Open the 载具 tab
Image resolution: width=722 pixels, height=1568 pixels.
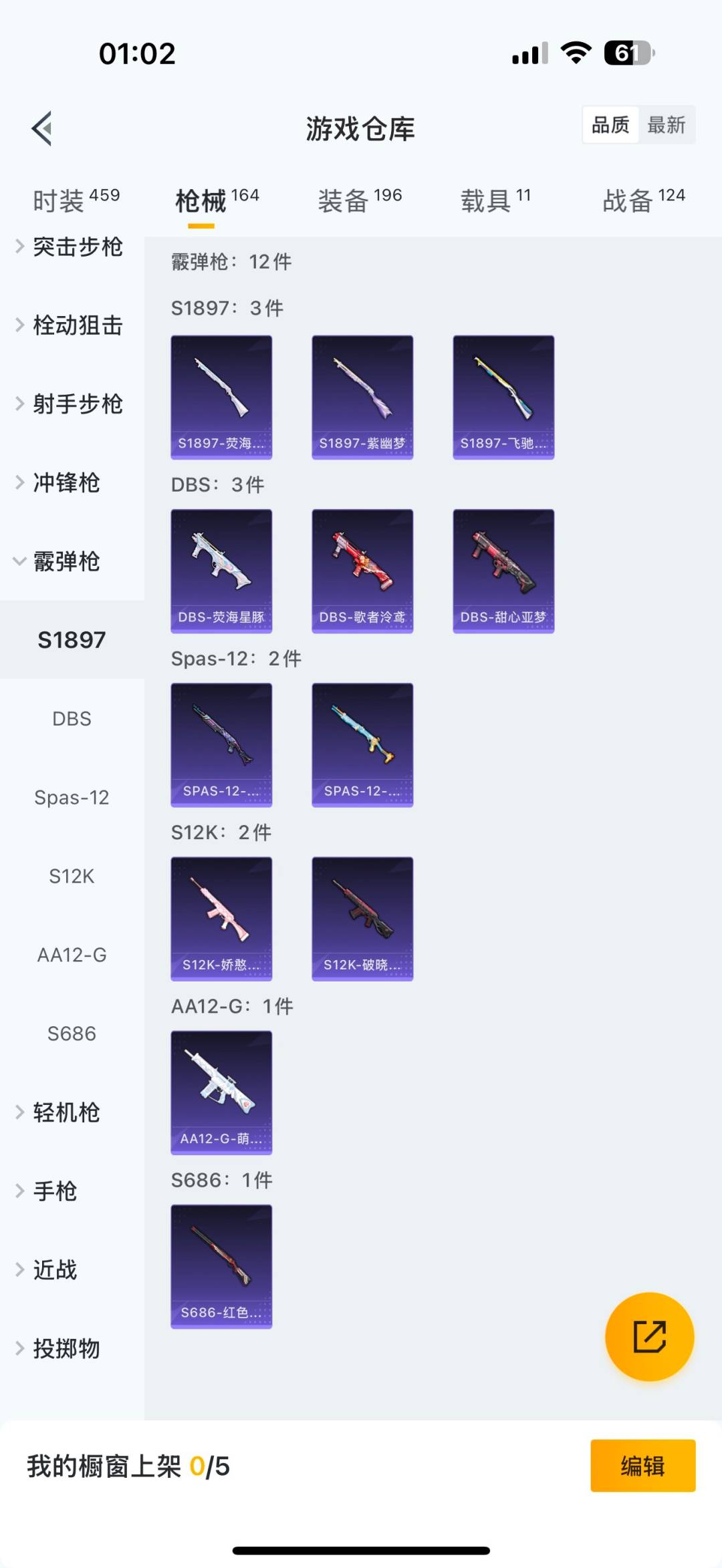495,200
